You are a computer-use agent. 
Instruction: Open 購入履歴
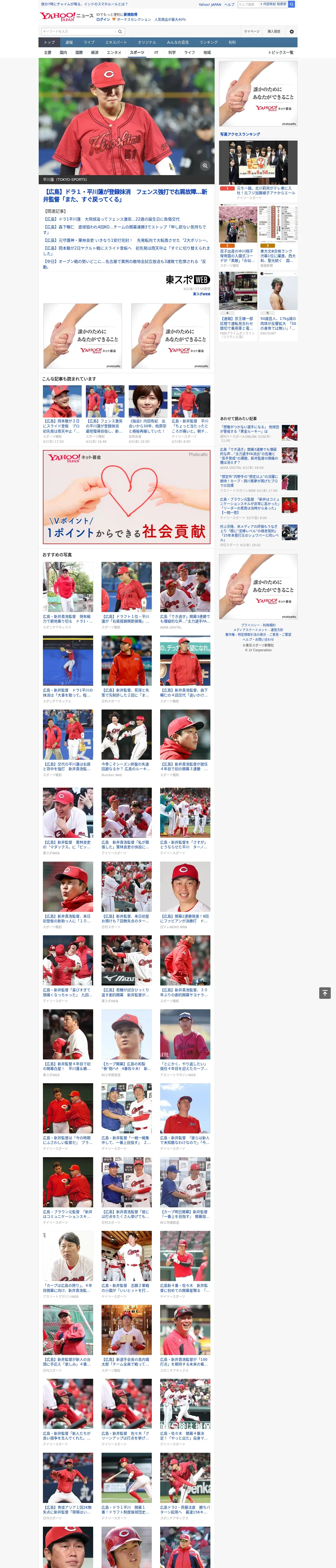[274, 32]
